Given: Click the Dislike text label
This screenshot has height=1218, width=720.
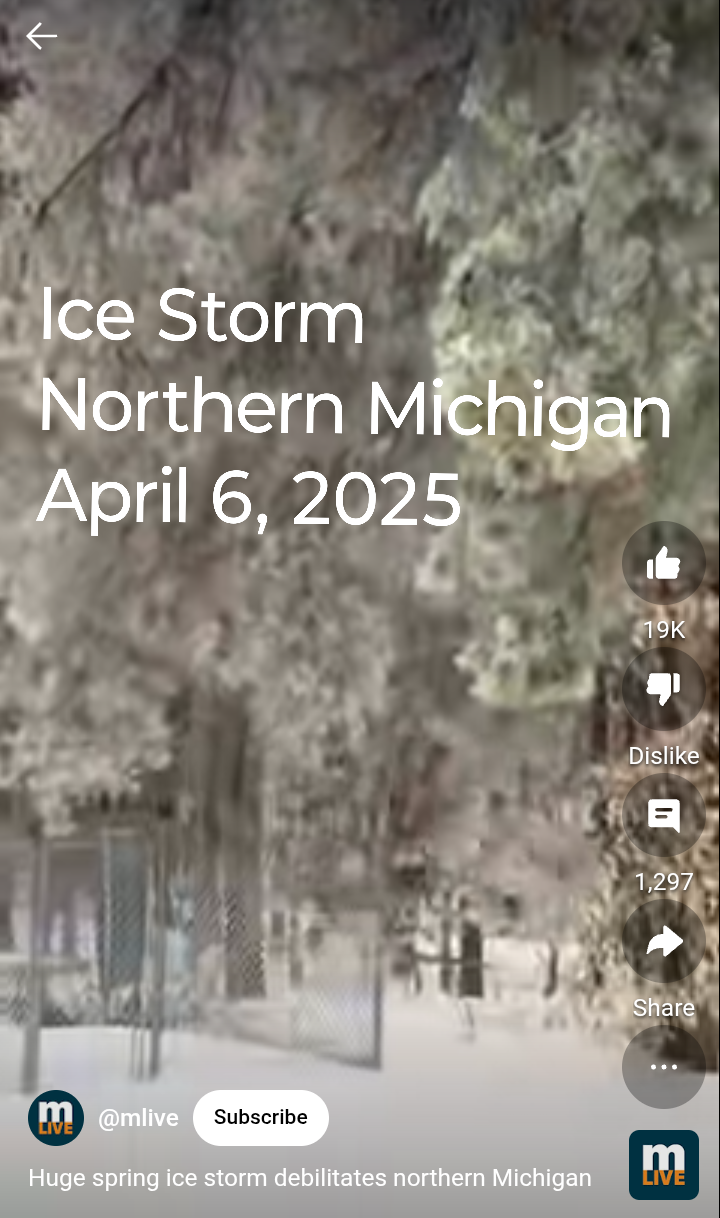Looking at the screenshot, I should (x=663, y=756).
